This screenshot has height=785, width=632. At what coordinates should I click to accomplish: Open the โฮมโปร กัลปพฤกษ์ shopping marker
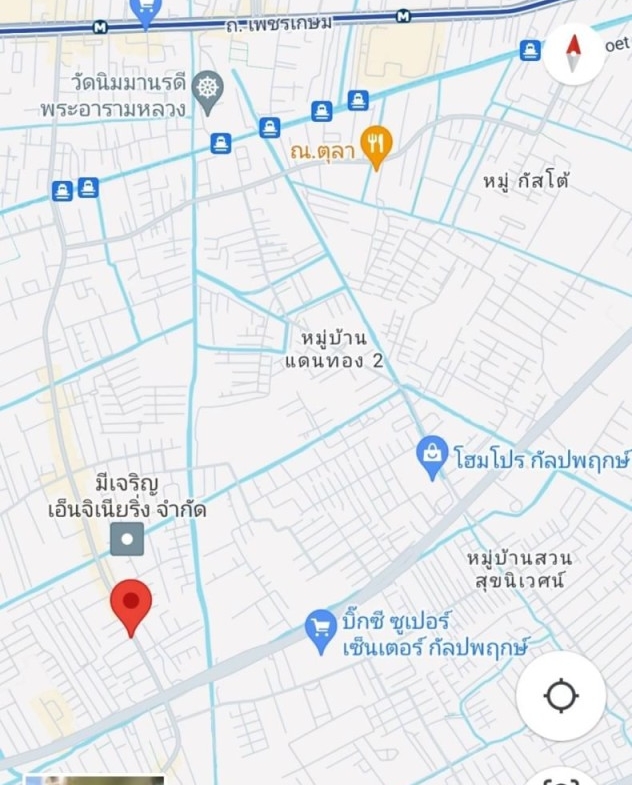(x=432, y=457)
